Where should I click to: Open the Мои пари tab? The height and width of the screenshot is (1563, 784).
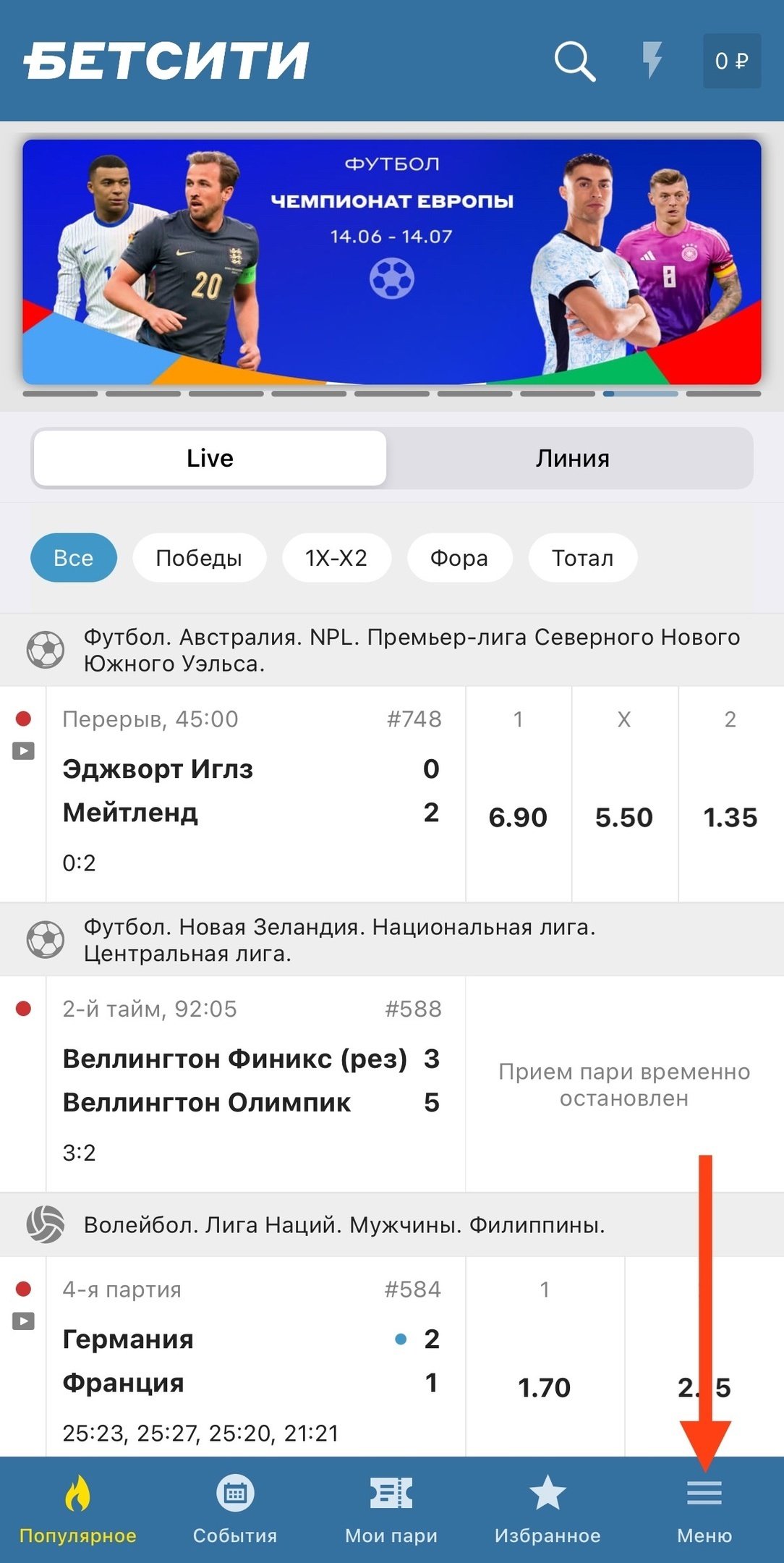coord(391,1510)
